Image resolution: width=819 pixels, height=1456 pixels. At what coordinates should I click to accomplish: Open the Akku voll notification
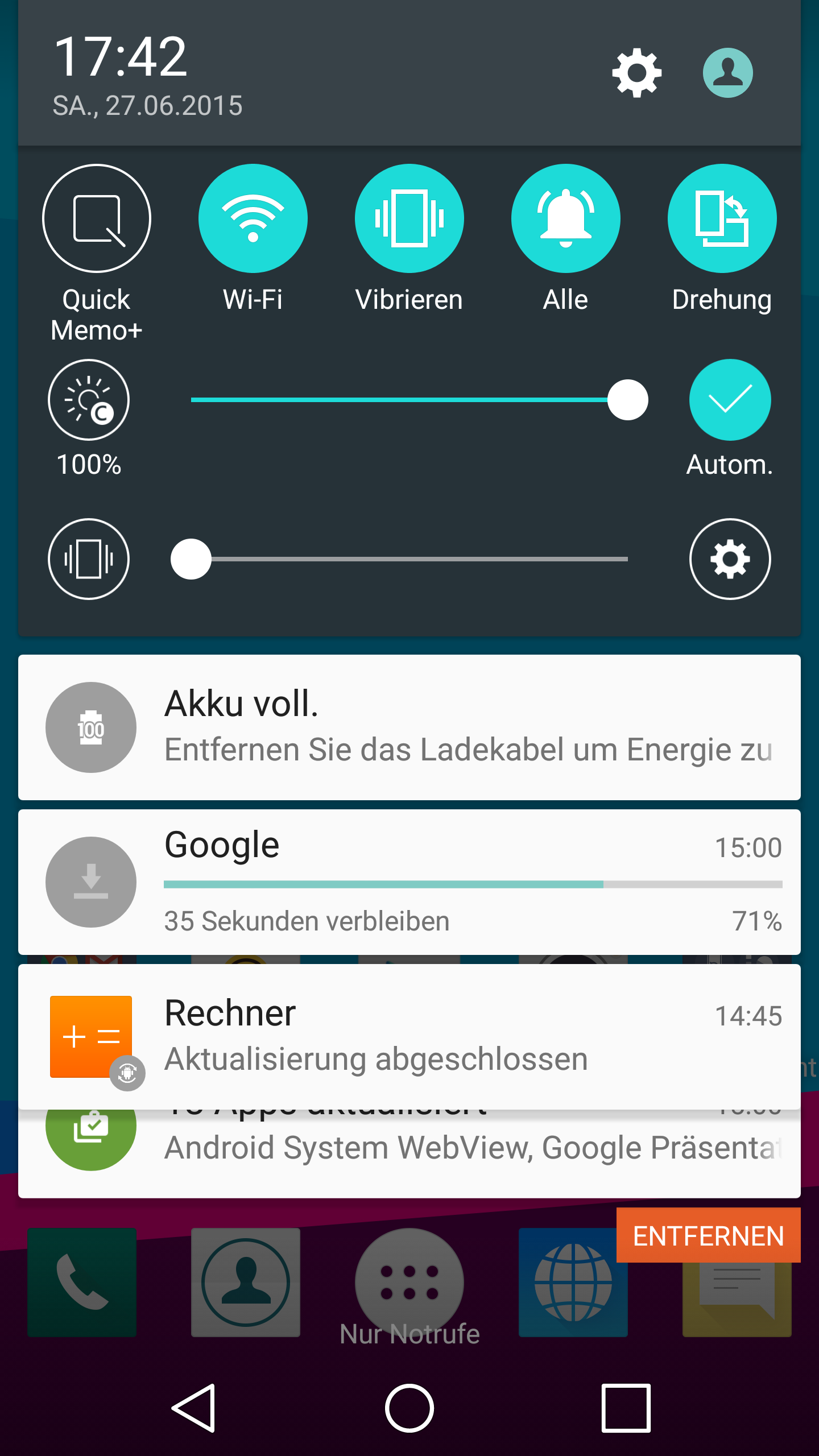click(x=409, y=727)
